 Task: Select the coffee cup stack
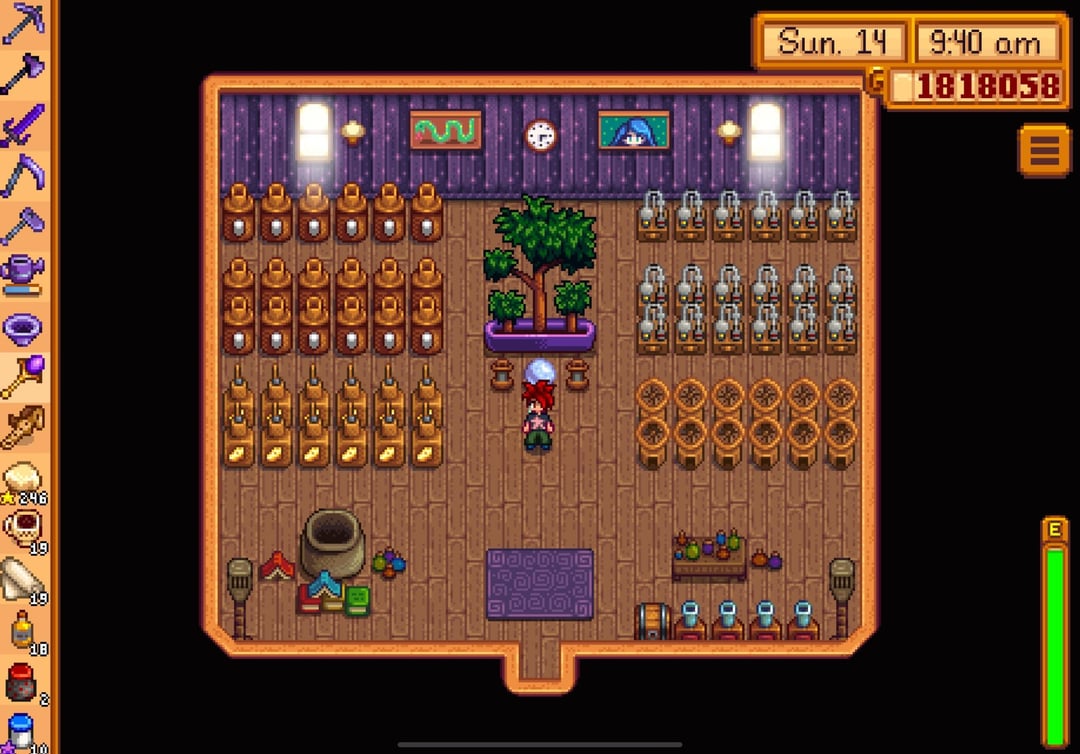click(23, 529)
